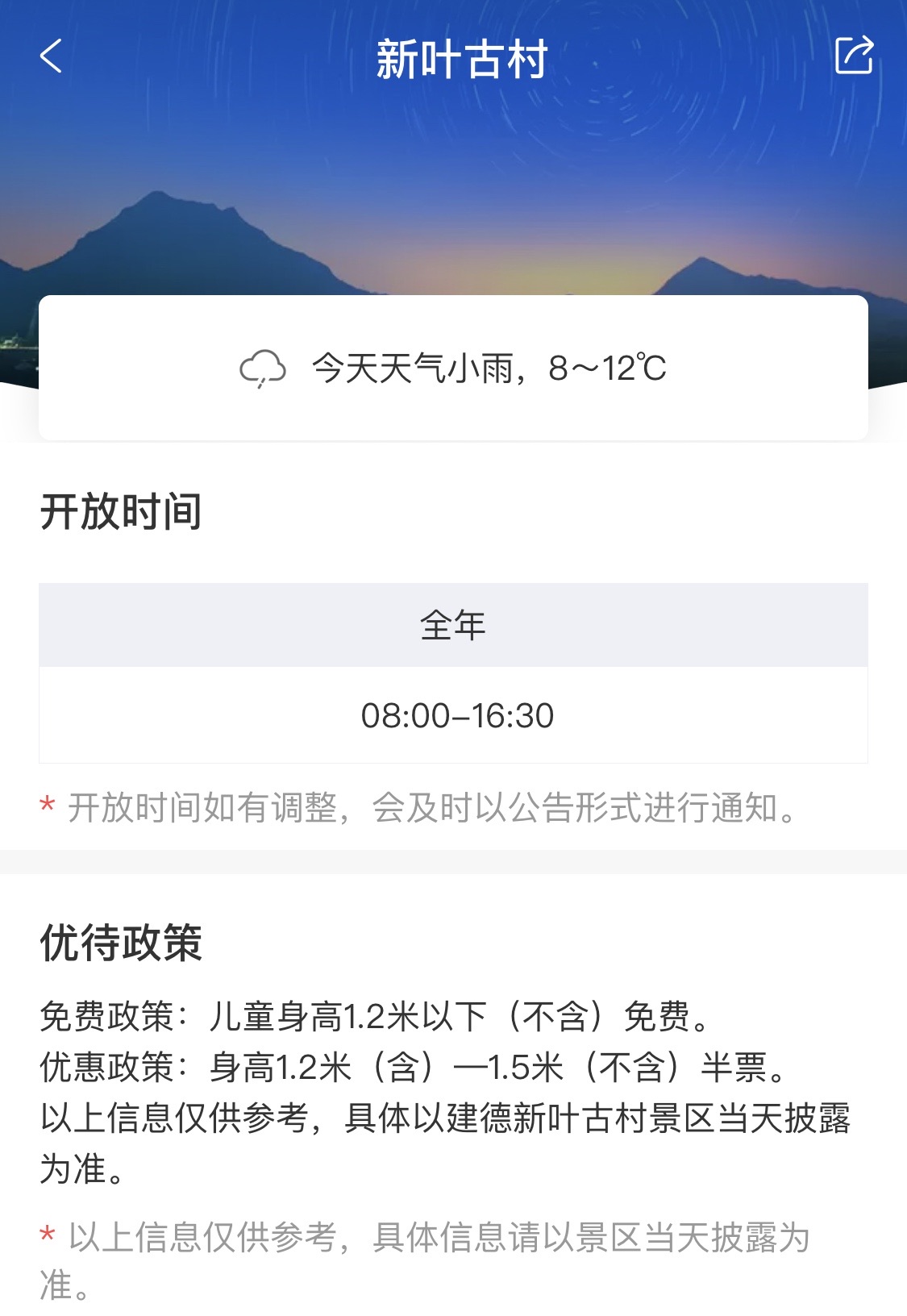
Task: Share the 新叶古村 scenic page
Action: tap(853, 56)
